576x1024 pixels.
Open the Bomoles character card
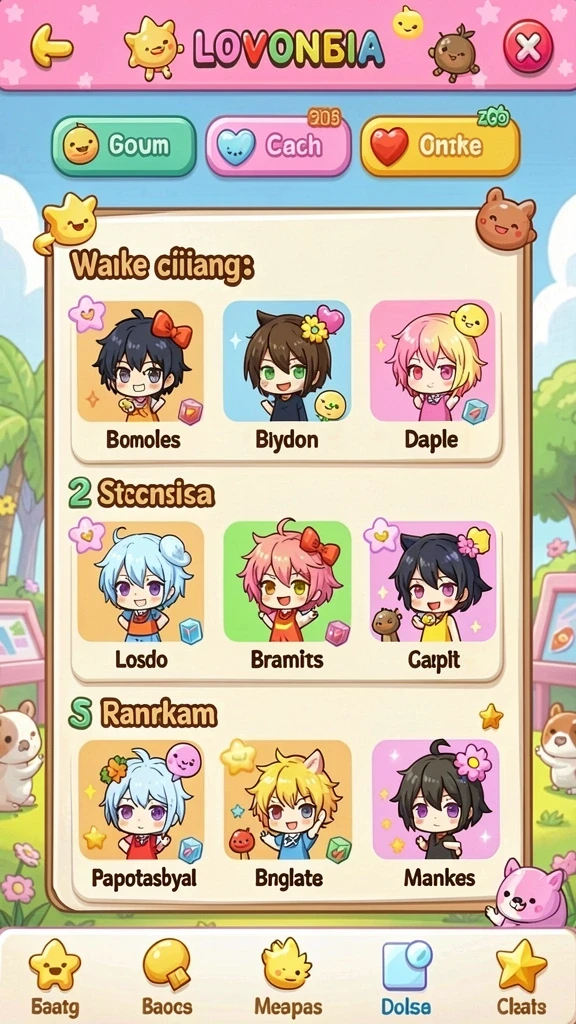click(x=140, y=377)
